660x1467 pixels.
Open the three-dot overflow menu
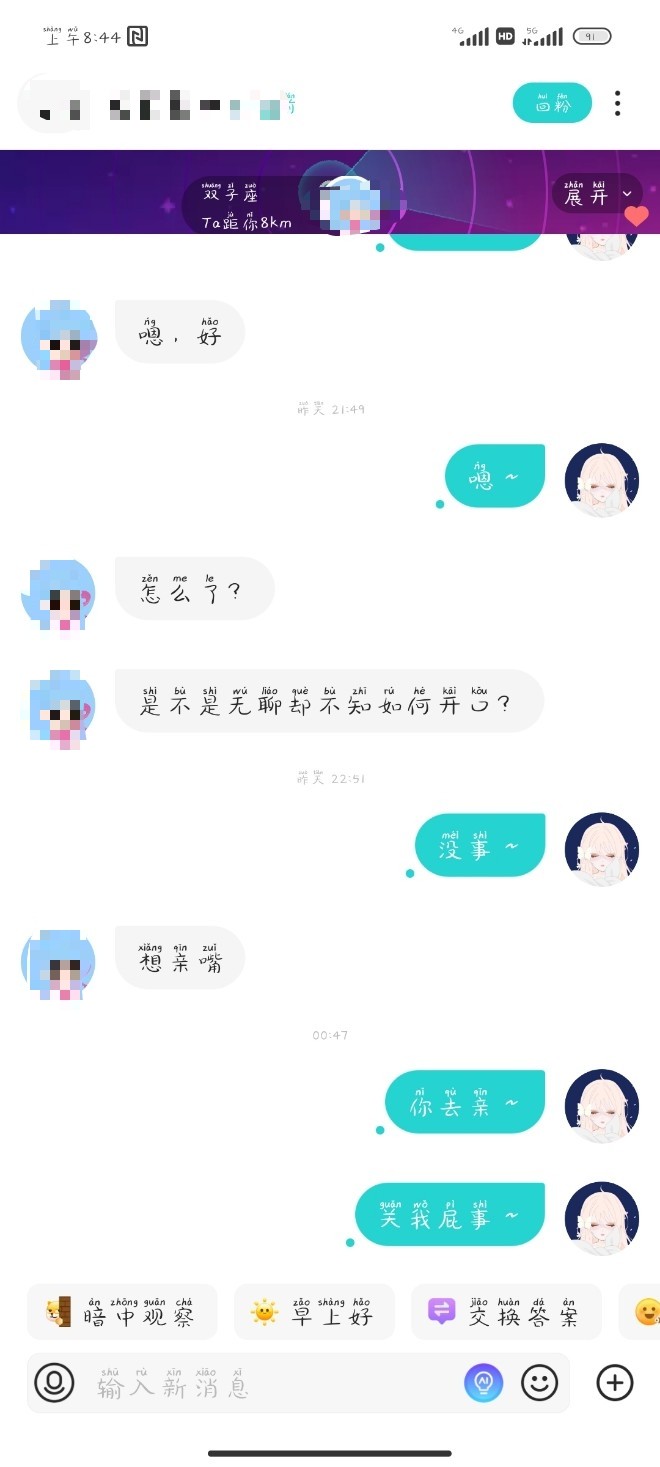[618, 103]
